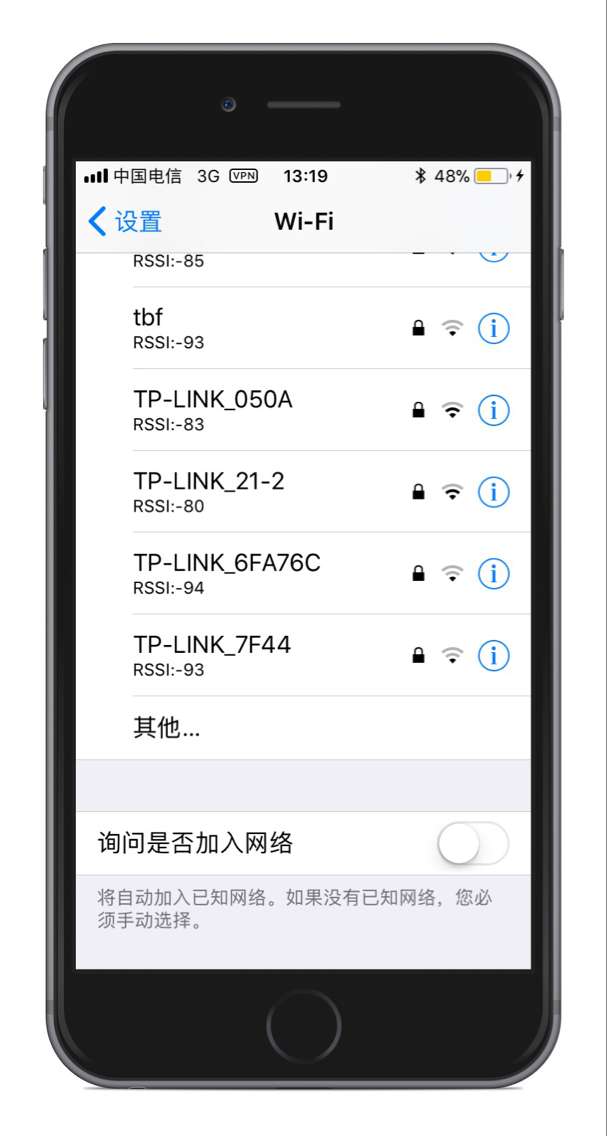Enable 询问是否加入网络 switch
Viewport: 607px width, 1136px height.
tap(473, 845)
